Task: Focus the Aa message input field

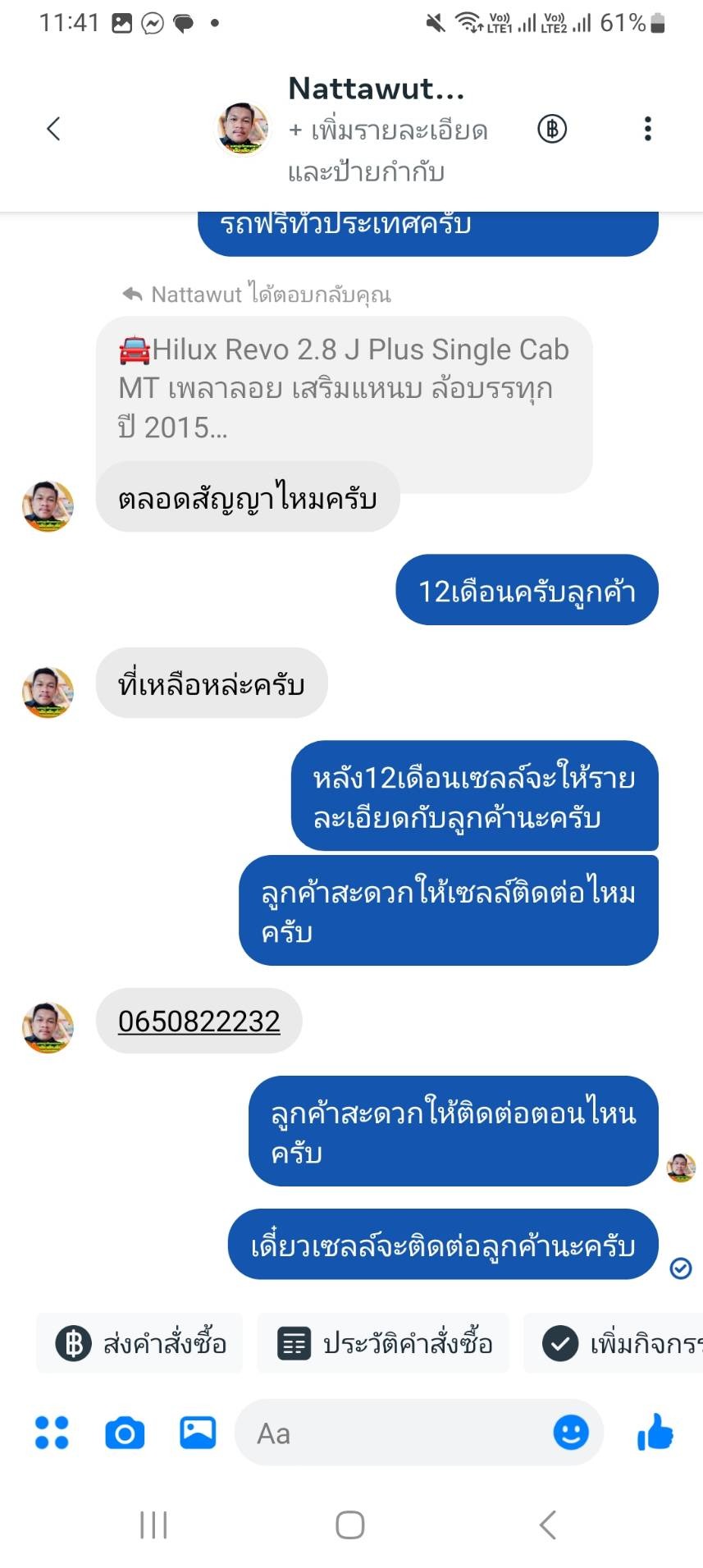Action: (x=394, y=1433)
